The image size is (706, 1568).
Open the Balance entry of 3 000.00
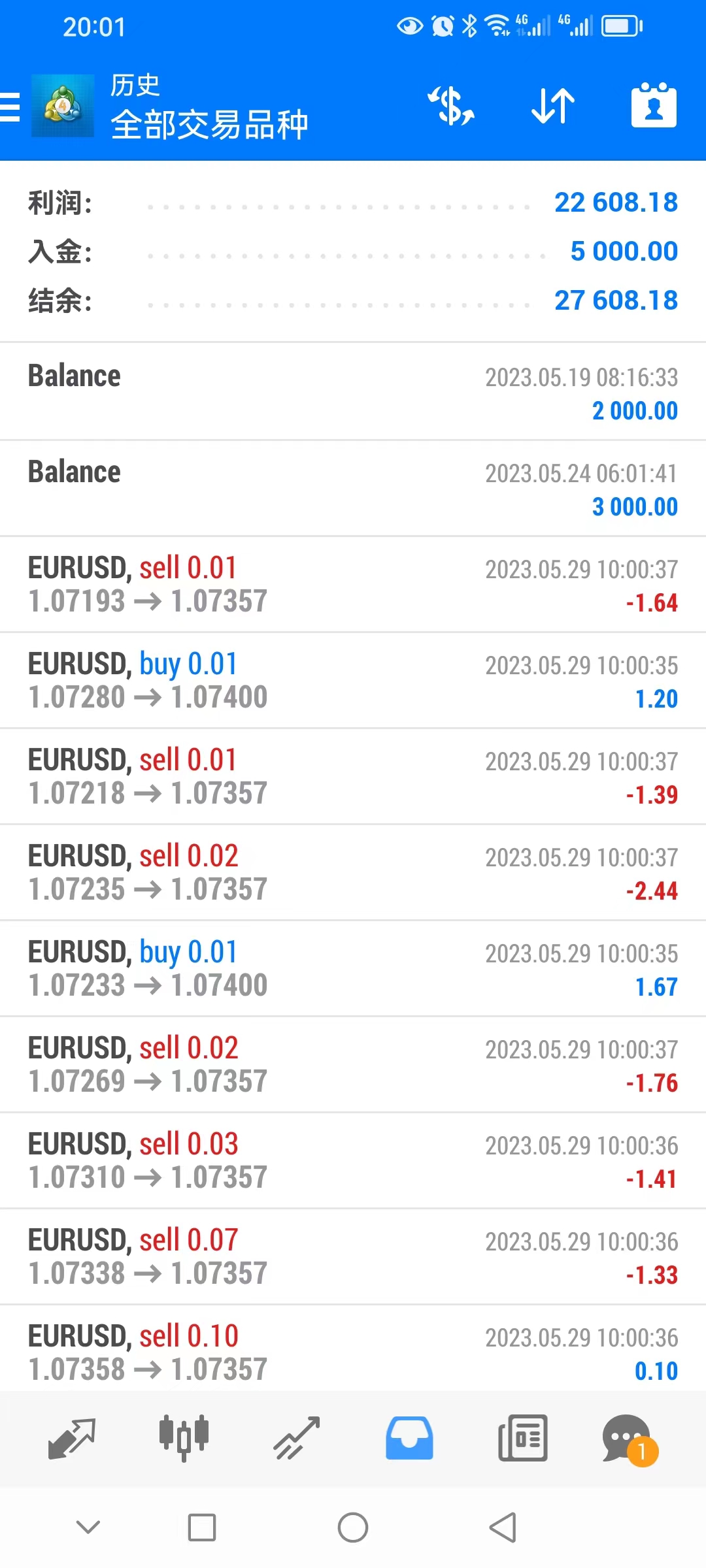click(353, 489)
